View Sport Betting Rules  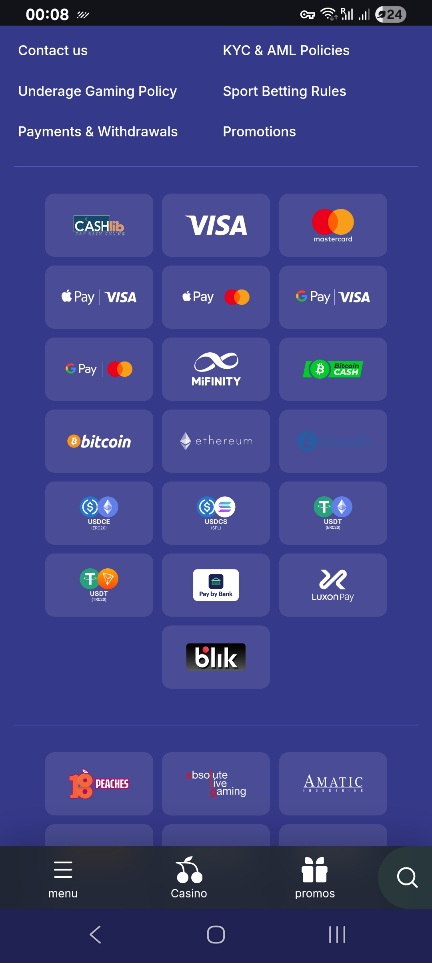pyautogui.click(x=284, y=91)
